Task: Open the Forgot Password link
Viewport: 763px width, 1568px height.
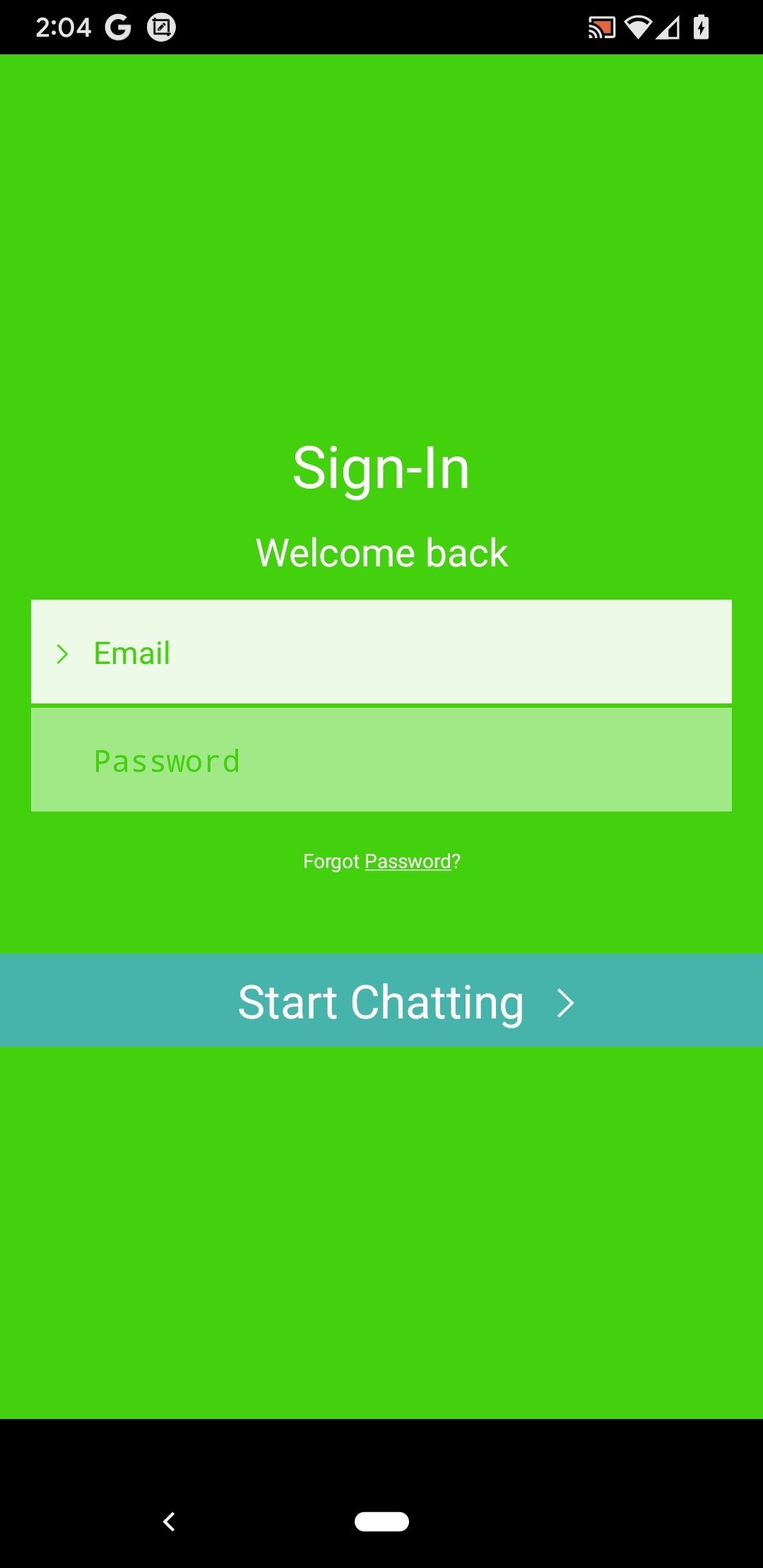Action: click(x=381, y=861)
